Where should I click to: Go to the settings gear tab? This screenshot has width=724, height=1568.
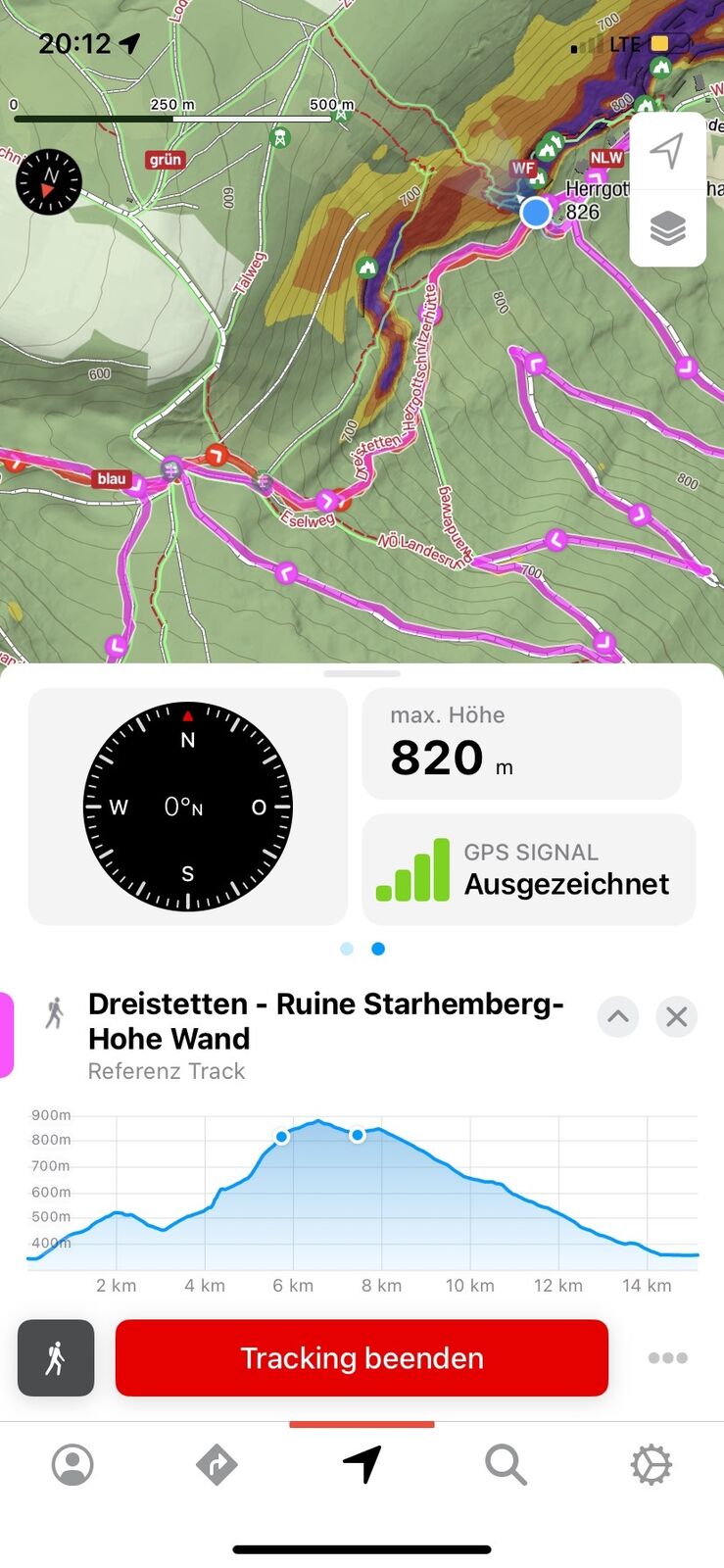tap(651, 1465)
